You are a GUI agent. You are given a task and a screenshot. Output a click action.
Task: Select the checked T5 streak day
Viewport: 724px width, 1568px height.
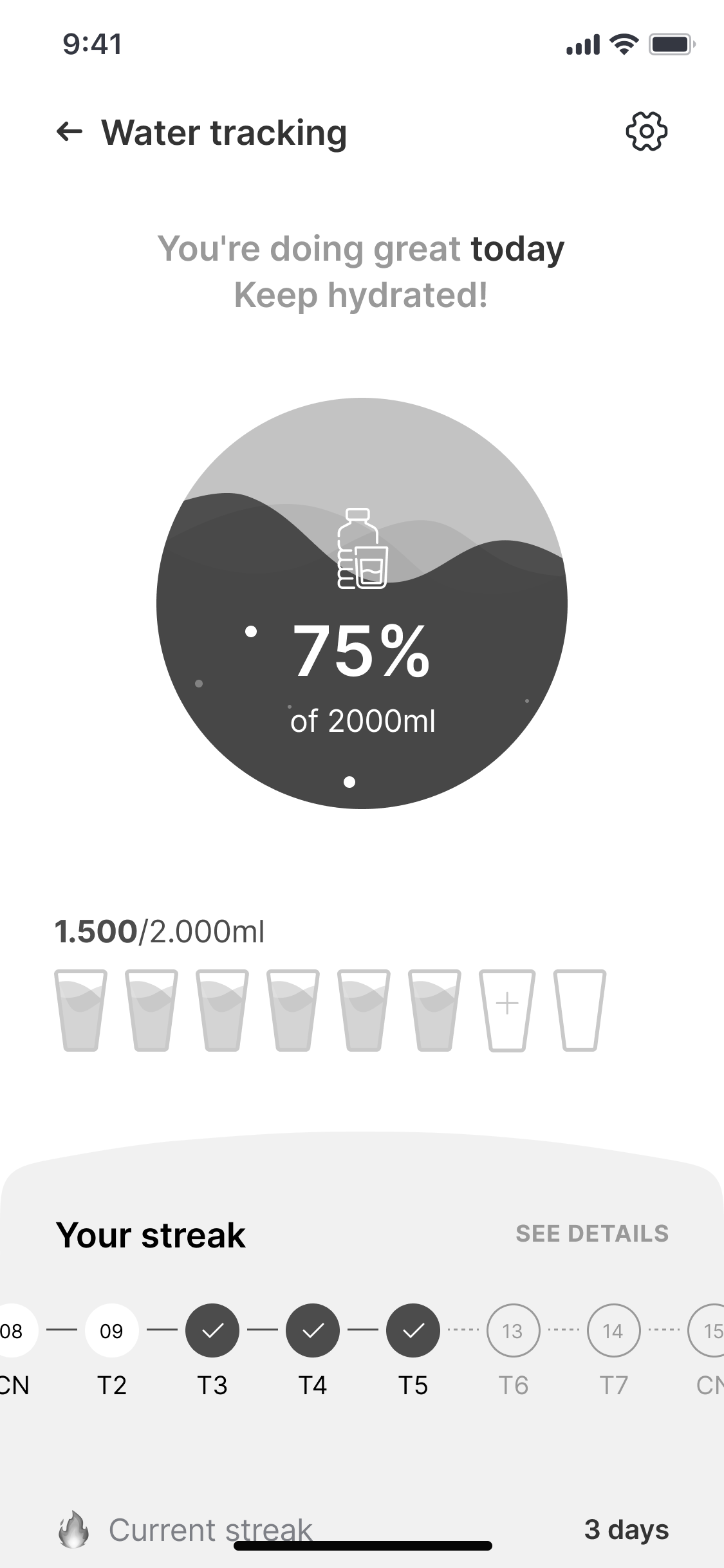[x=413, y=1330]
